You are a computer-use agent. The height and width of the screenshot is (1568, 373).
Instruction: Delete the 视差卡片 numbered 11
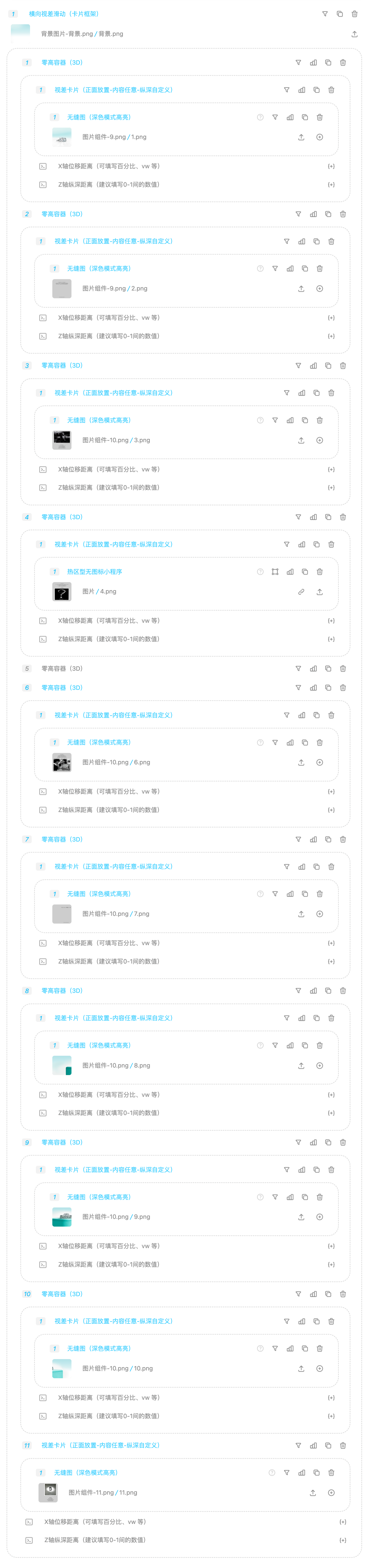[x=342, y=1445]
